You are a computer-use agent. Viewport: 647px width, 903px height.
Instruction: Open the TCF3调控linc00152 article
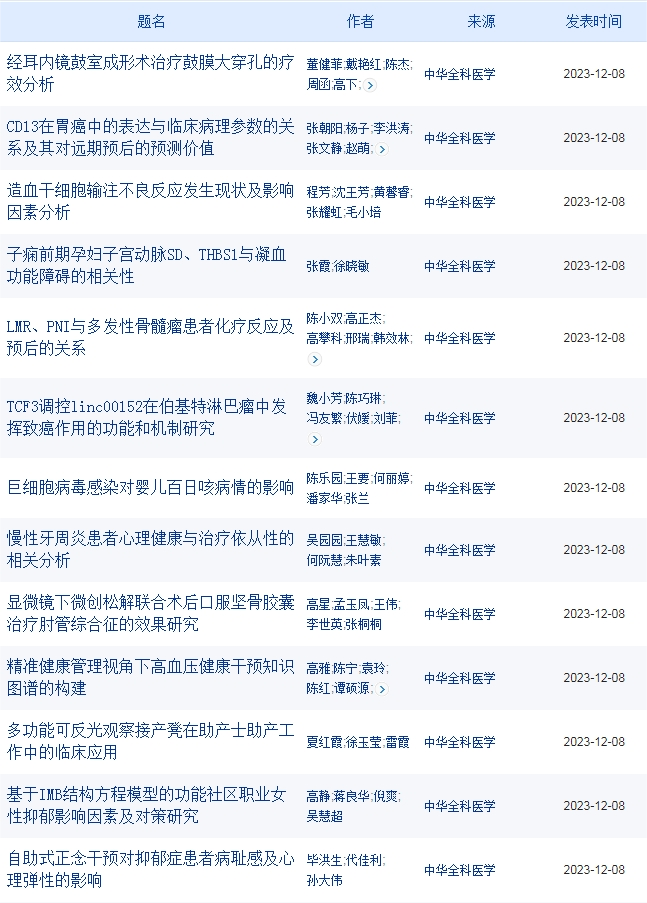click(146, 417)
